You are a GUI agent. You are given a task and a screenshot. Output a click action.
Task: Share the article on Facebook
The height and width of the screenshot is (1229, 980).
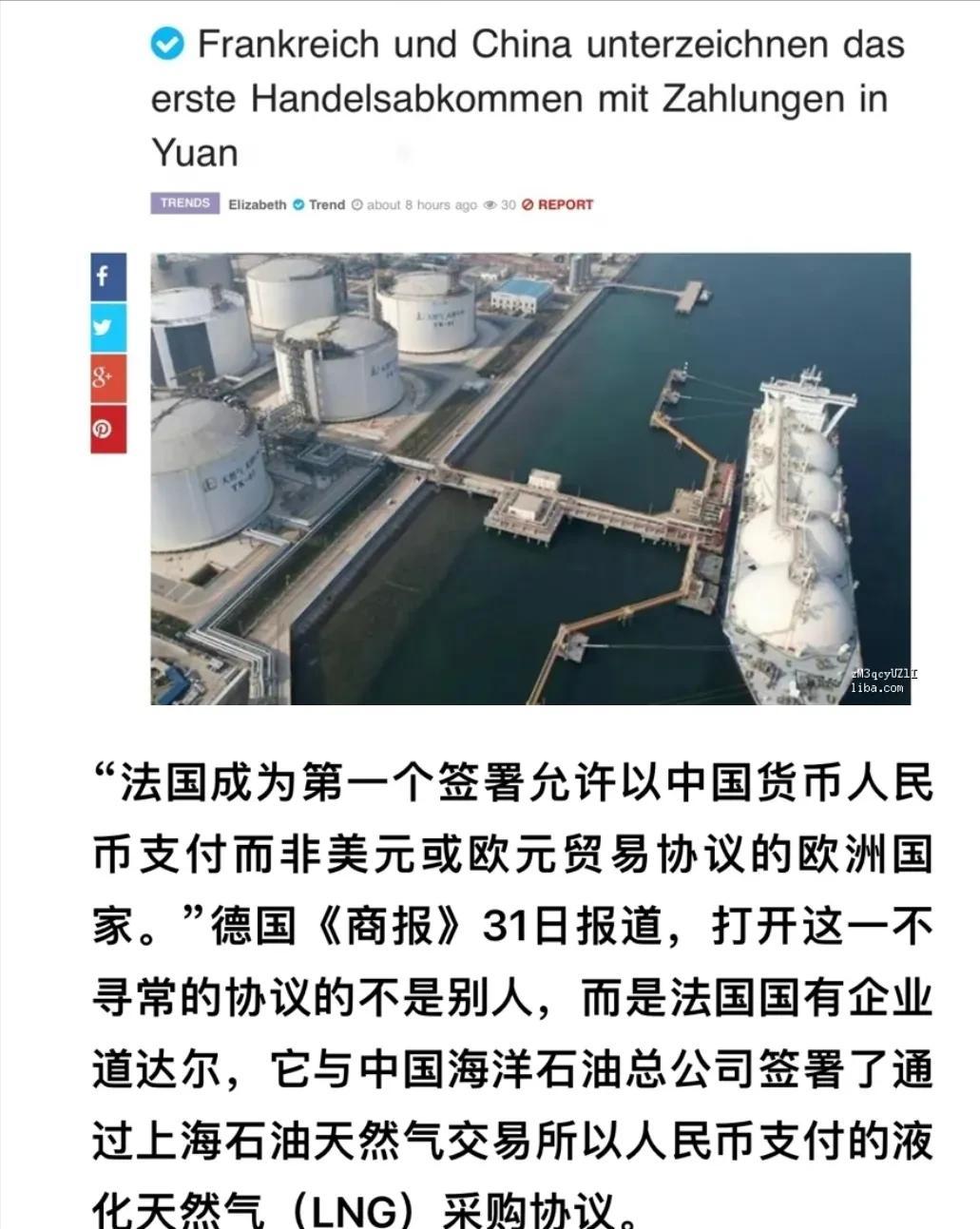107,277
